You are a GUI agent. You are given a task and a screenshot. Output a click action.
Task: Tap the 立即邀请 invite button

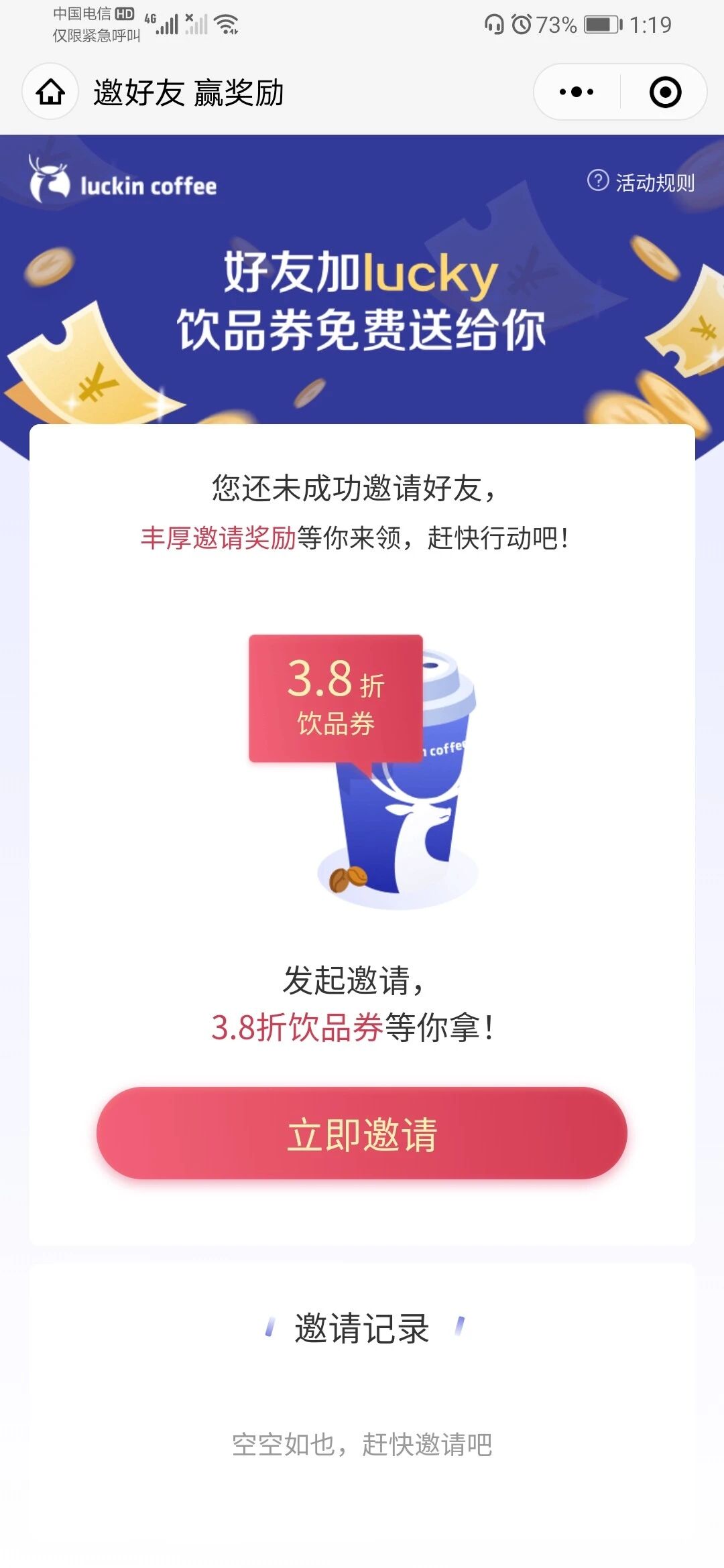(362, 1133)
